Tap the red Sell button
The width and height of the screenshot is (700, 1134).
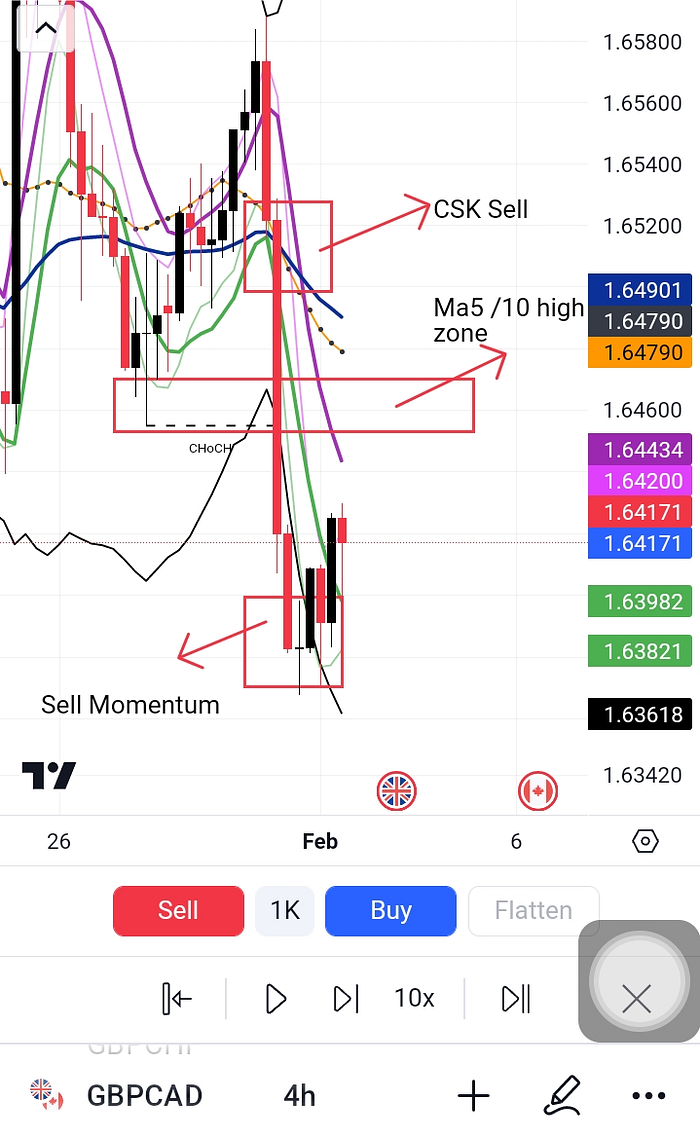click(178, 911)
